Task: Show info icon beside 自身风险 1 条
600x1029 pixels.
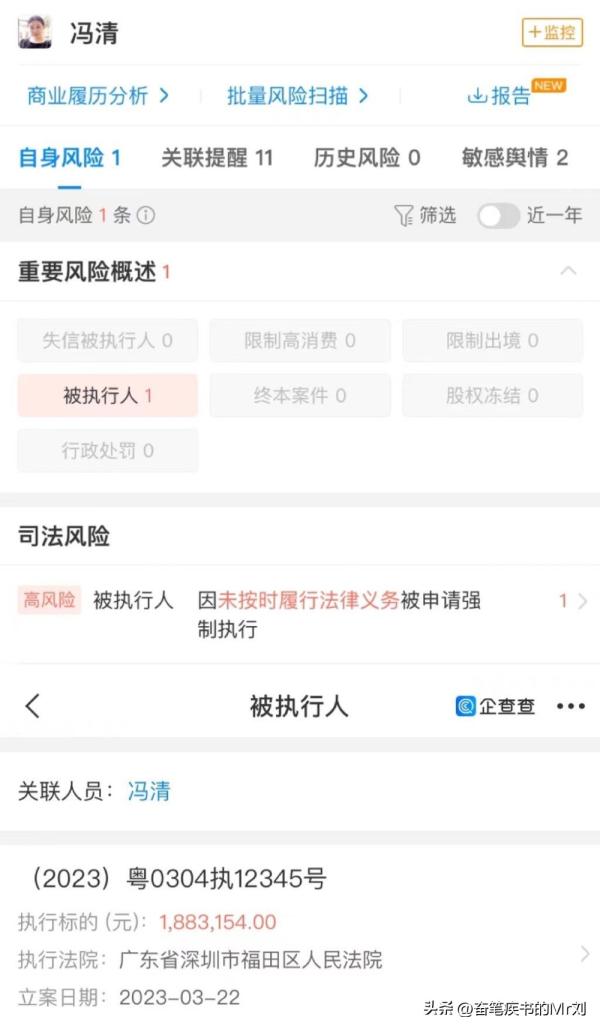Action: tap(146, 215)
